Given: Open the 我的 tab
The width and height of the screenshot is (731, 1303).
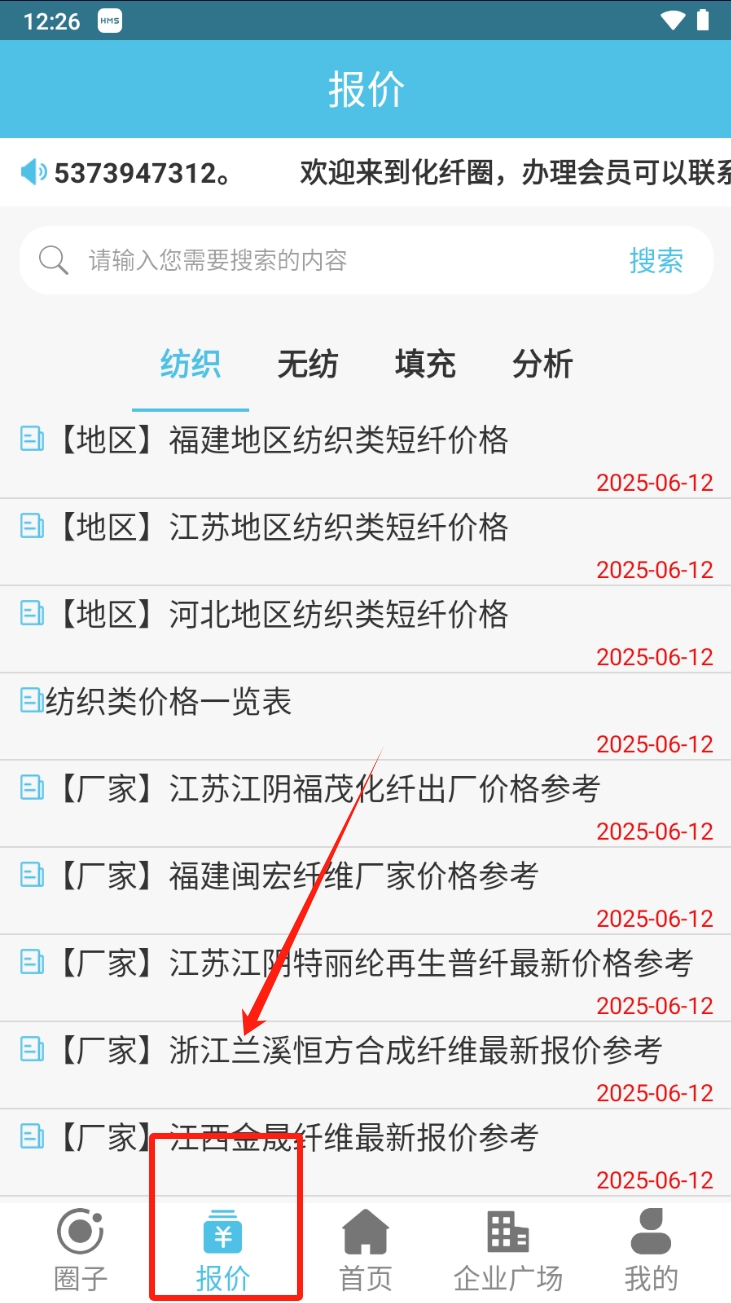Looking at the screenshot, I should [651, 1250].
